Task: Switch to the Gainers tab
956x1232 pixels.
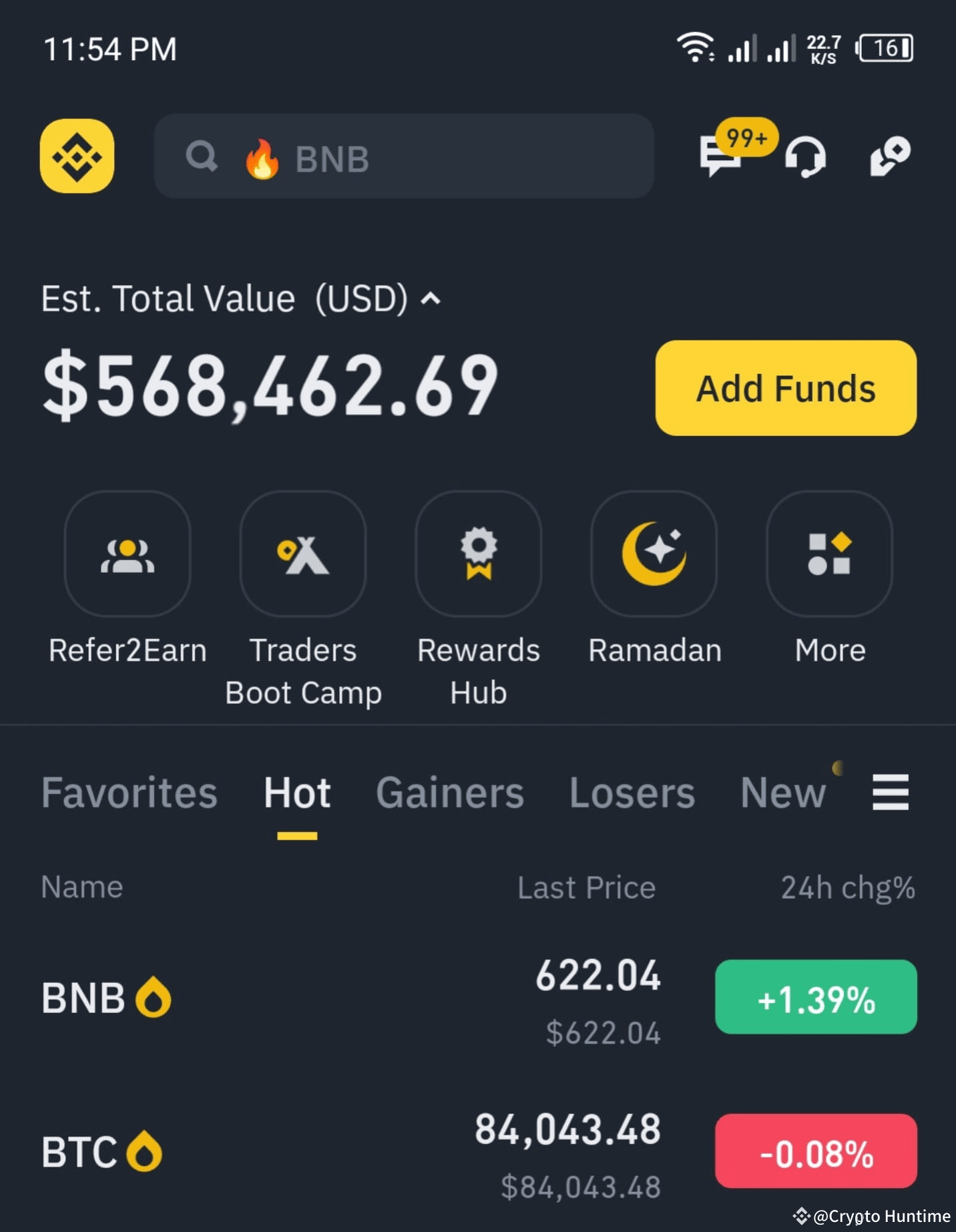Action: pos(450,793)
